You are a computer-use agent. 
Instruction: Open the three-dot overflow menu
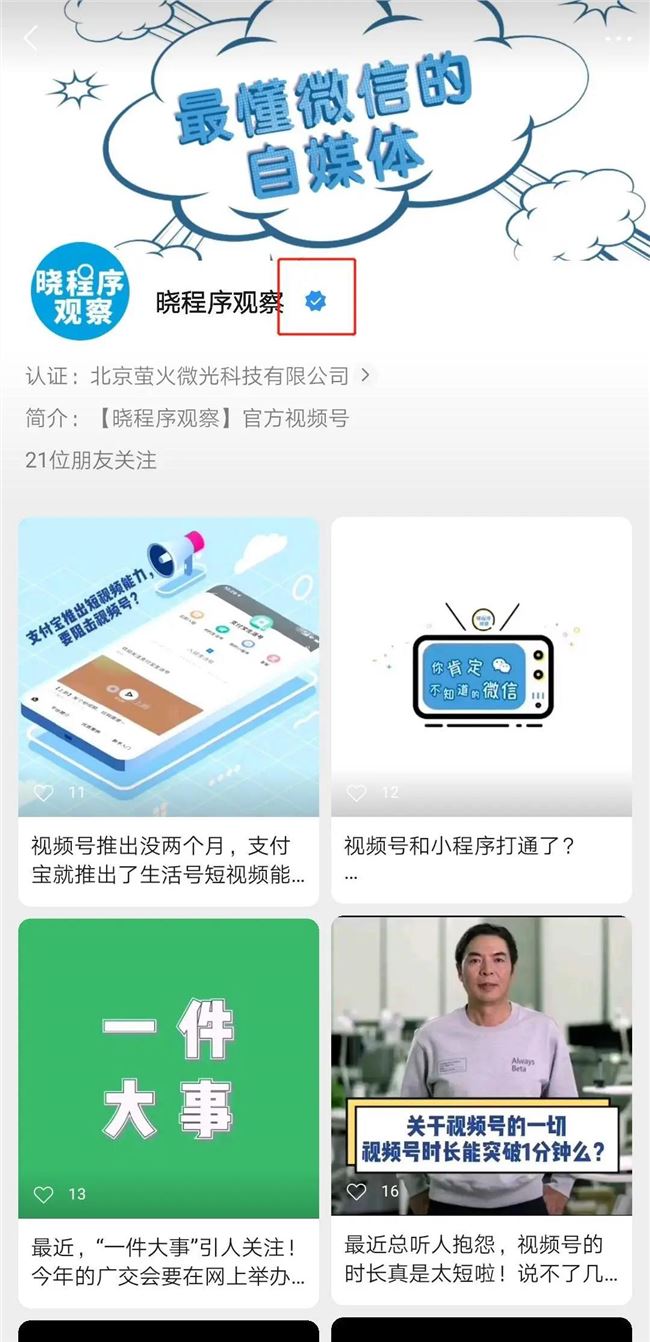click(x=618, y=39)
